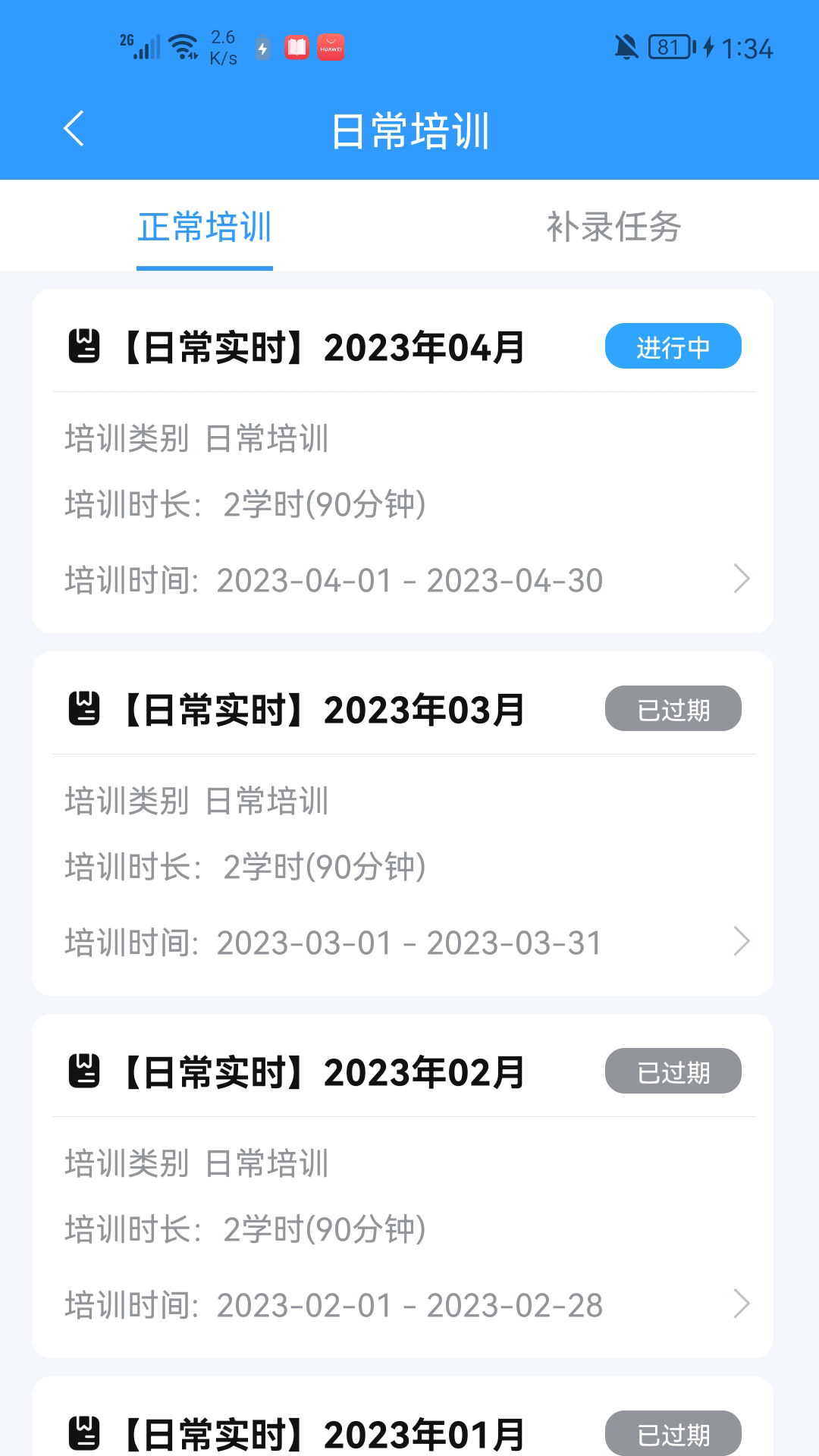Open the 2023年03月 training card

[402, 824]
